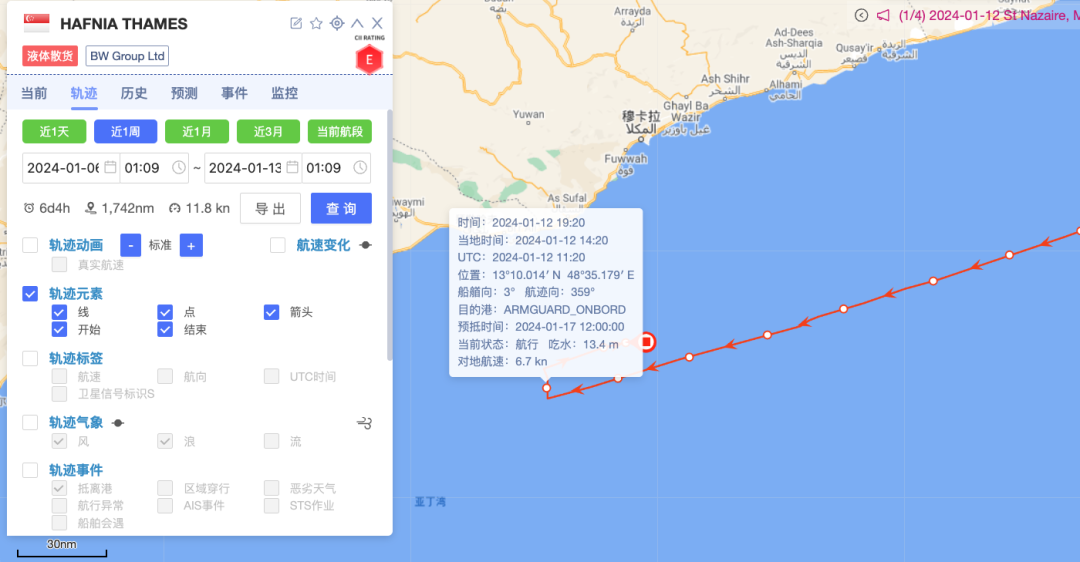Open the 事件 tab
This screenshot has width=1080, height=562.
pyautogui.click(x=234, y=93)
